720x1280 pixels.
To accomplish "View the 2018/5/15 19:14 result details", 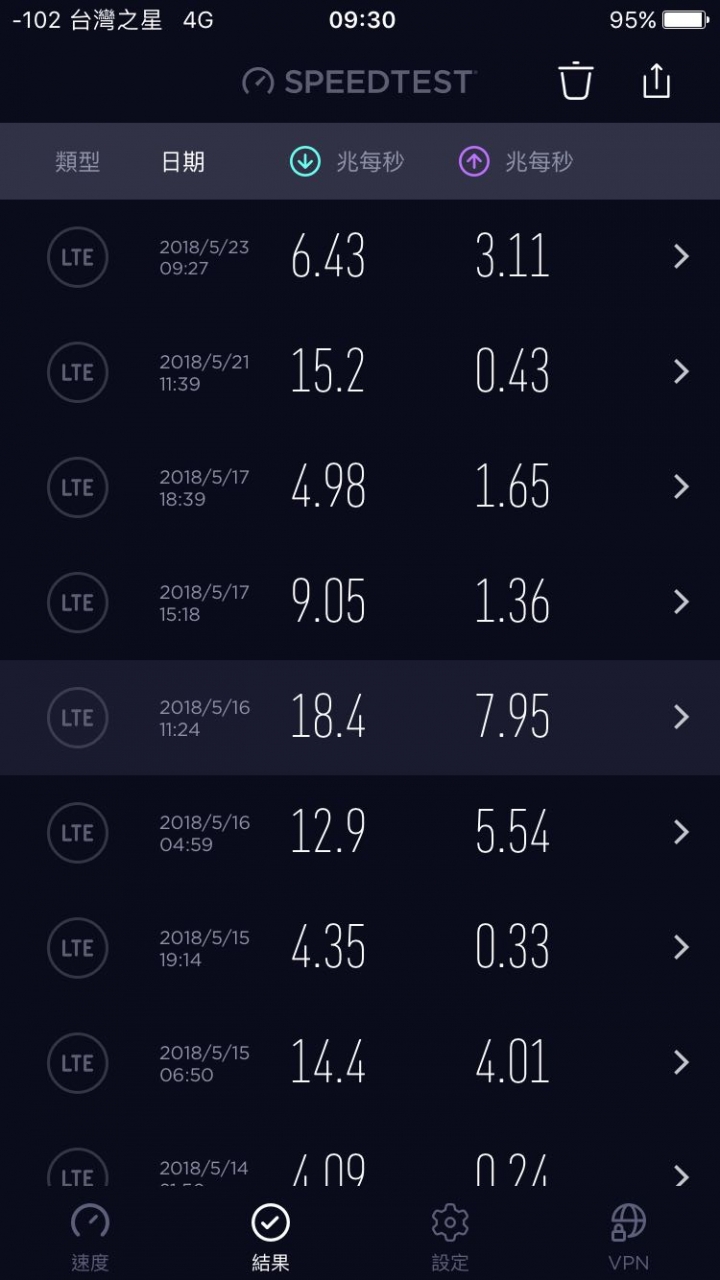I will (360, 947).
